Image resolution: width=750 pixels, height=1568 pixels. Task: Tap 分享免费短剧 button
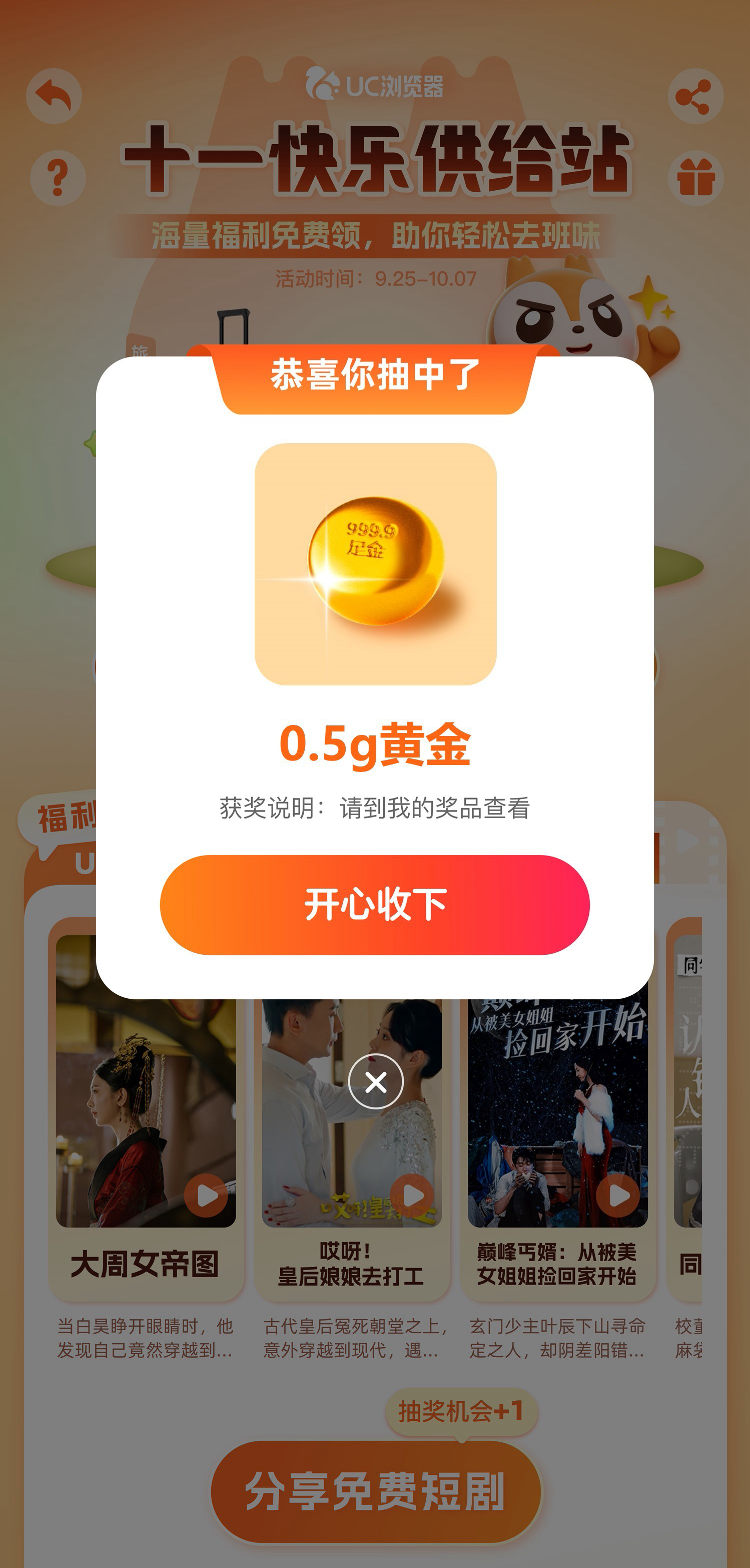(375, 1491)
